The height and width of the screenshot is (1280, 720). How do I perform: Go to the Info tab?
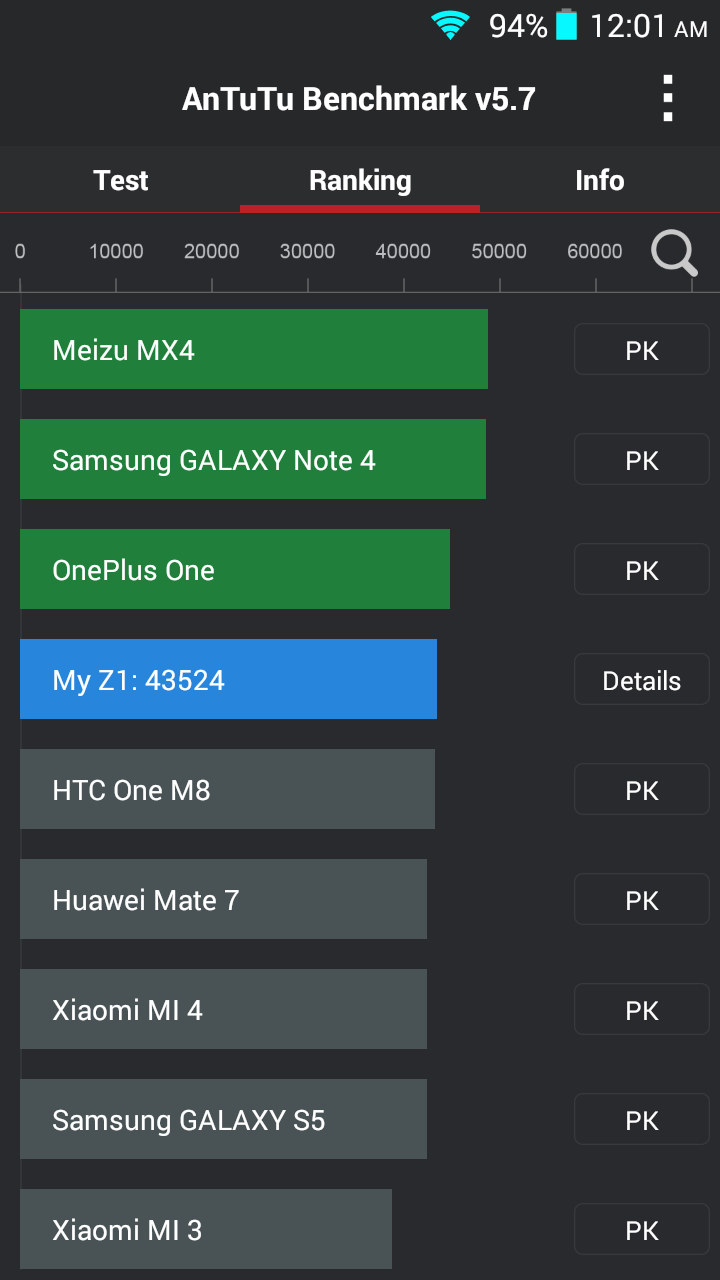click(x=599, y=181)
